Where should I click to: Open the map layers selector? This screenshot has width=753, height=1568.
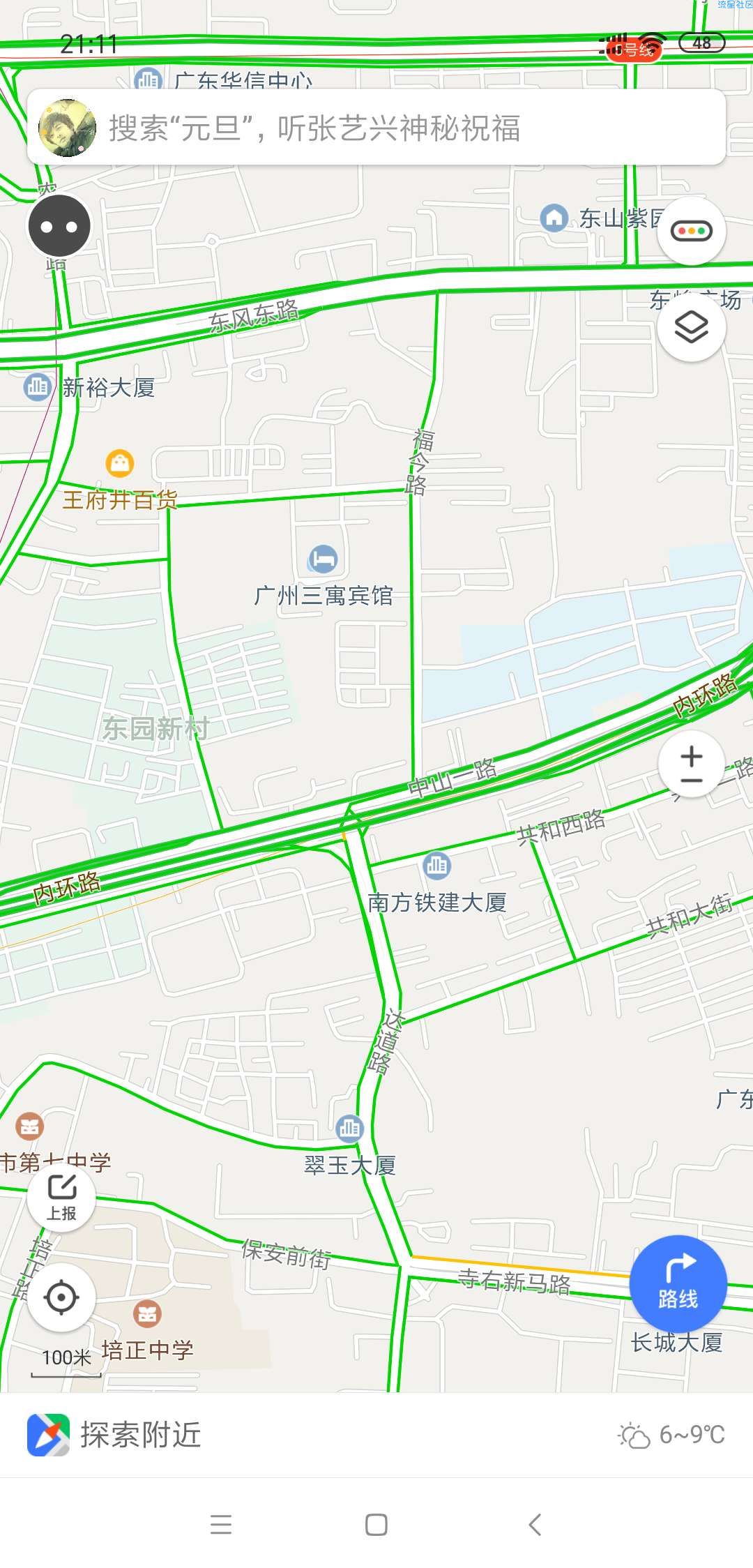click(x=691, y=327)
